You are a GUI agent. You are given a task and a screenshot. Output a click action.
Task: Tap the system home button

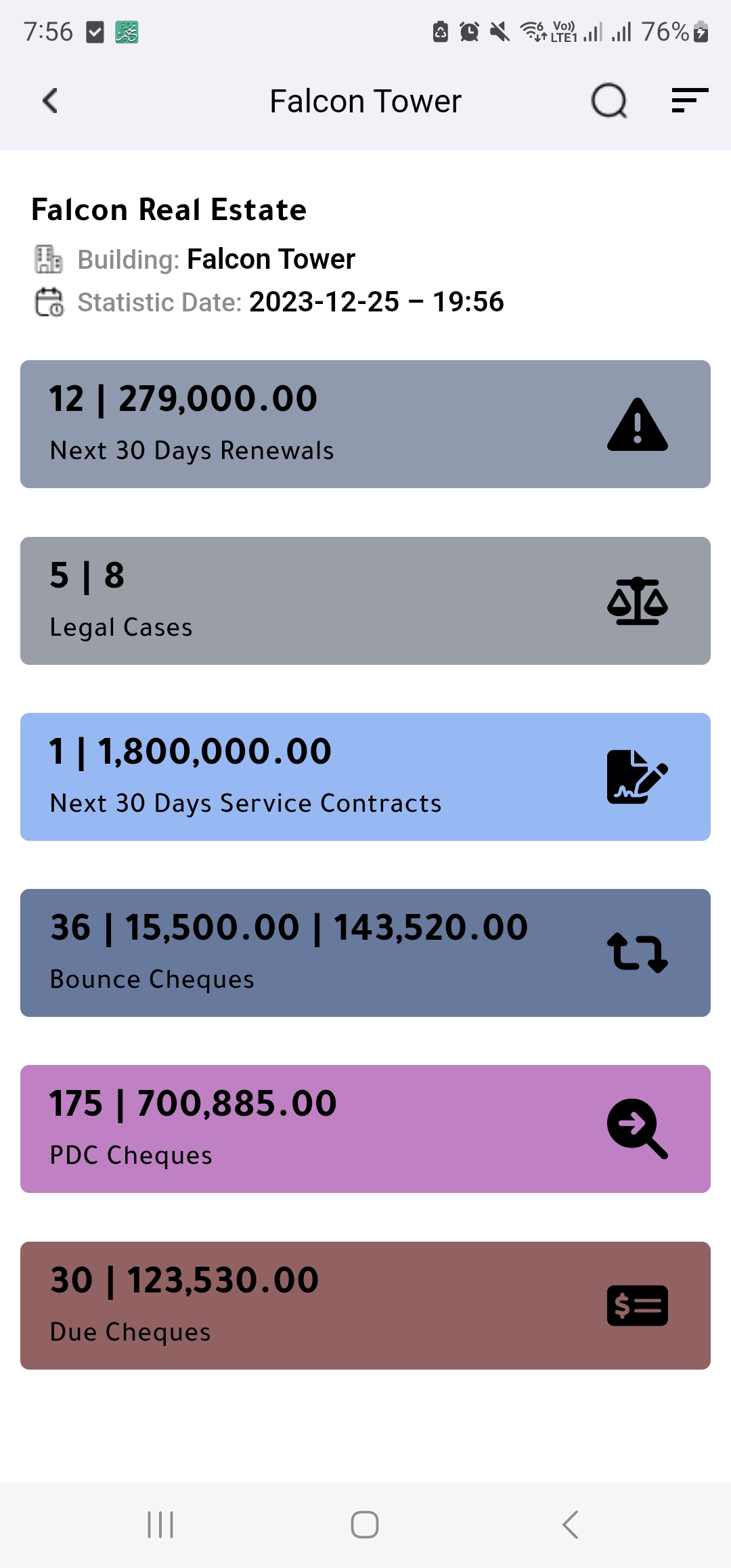pyautogui.click(x=365, y=1525)
